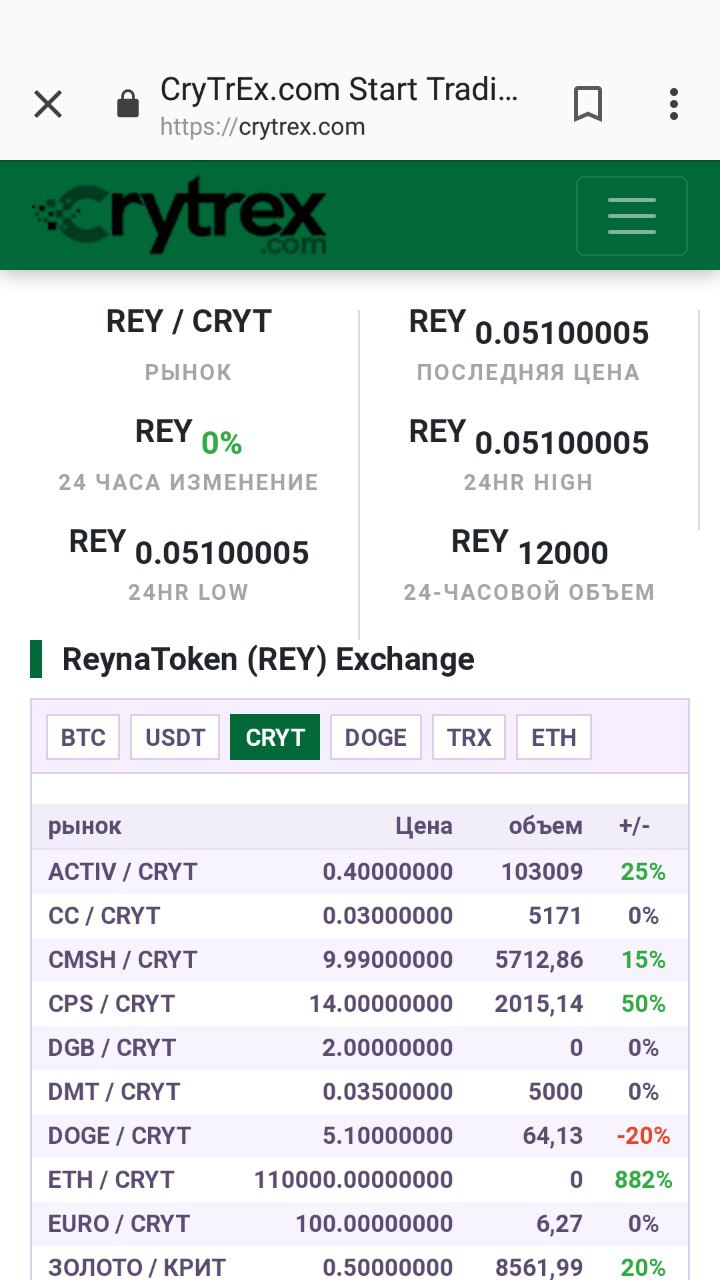
Task: Open the ЗОЛОТО / КРИТ market
Action: (360, 1264)
